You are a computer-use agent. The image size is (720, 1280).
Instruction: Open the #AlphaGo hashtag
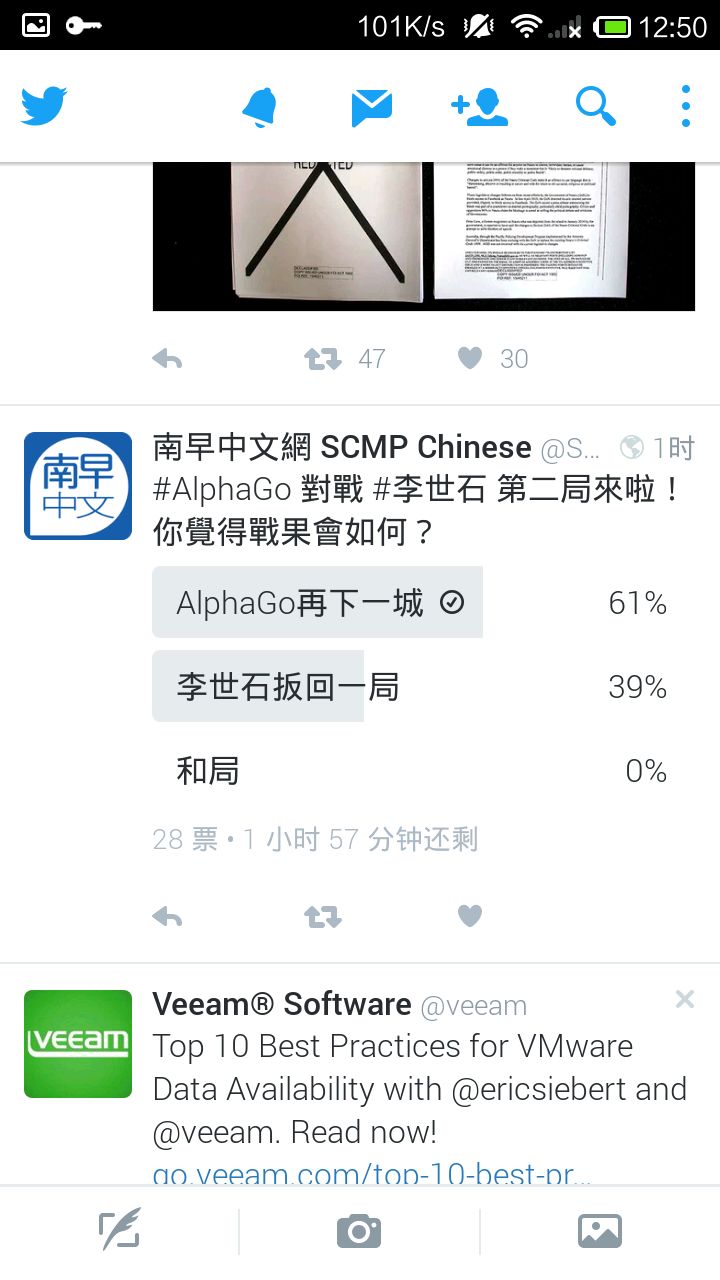click(x=222, y=490)
